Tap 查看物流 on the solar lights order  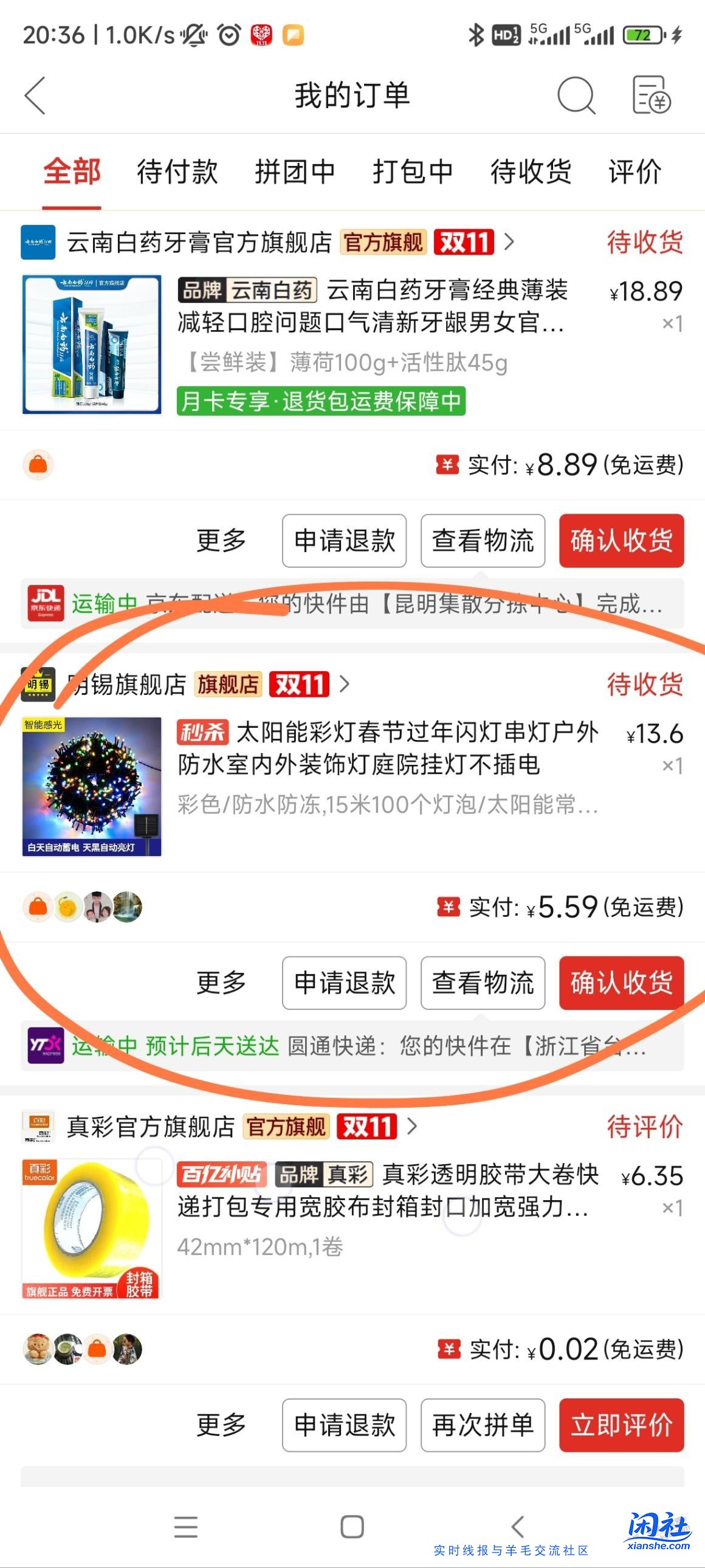point(483,983)
